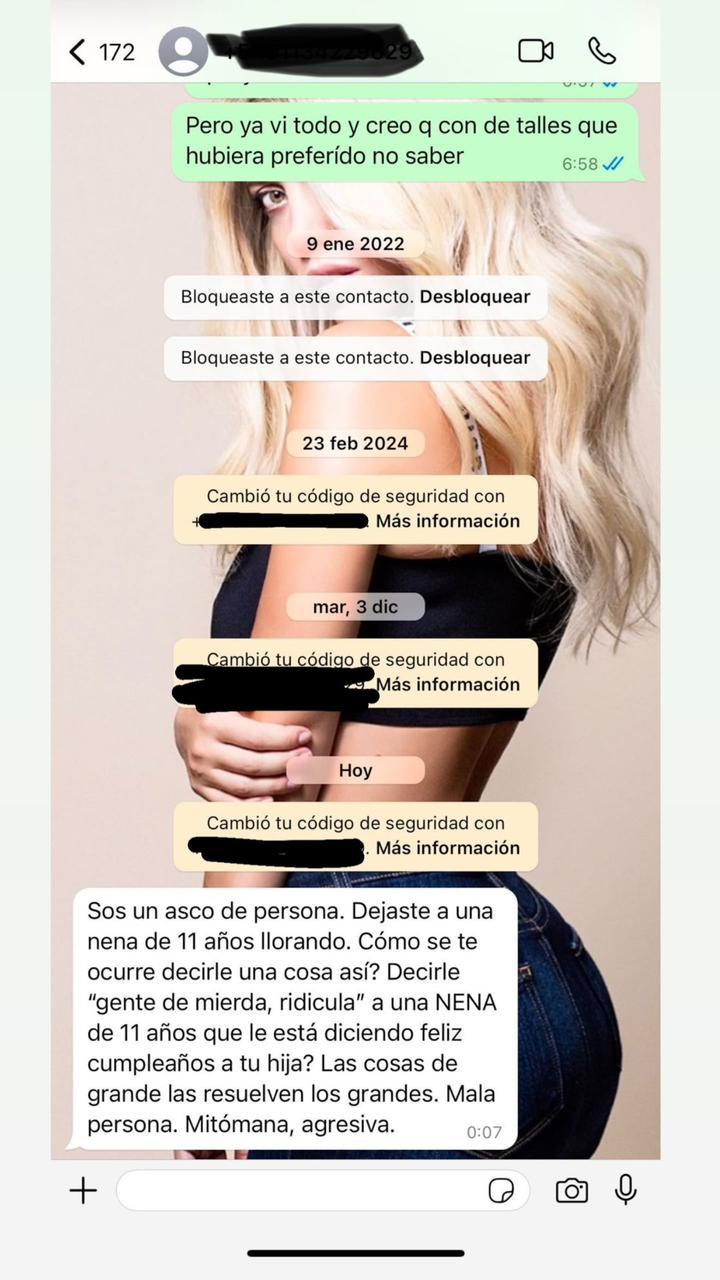Start a video call with this contact
The width and height of the screenshot is (720, 1280).
[535, 52]
